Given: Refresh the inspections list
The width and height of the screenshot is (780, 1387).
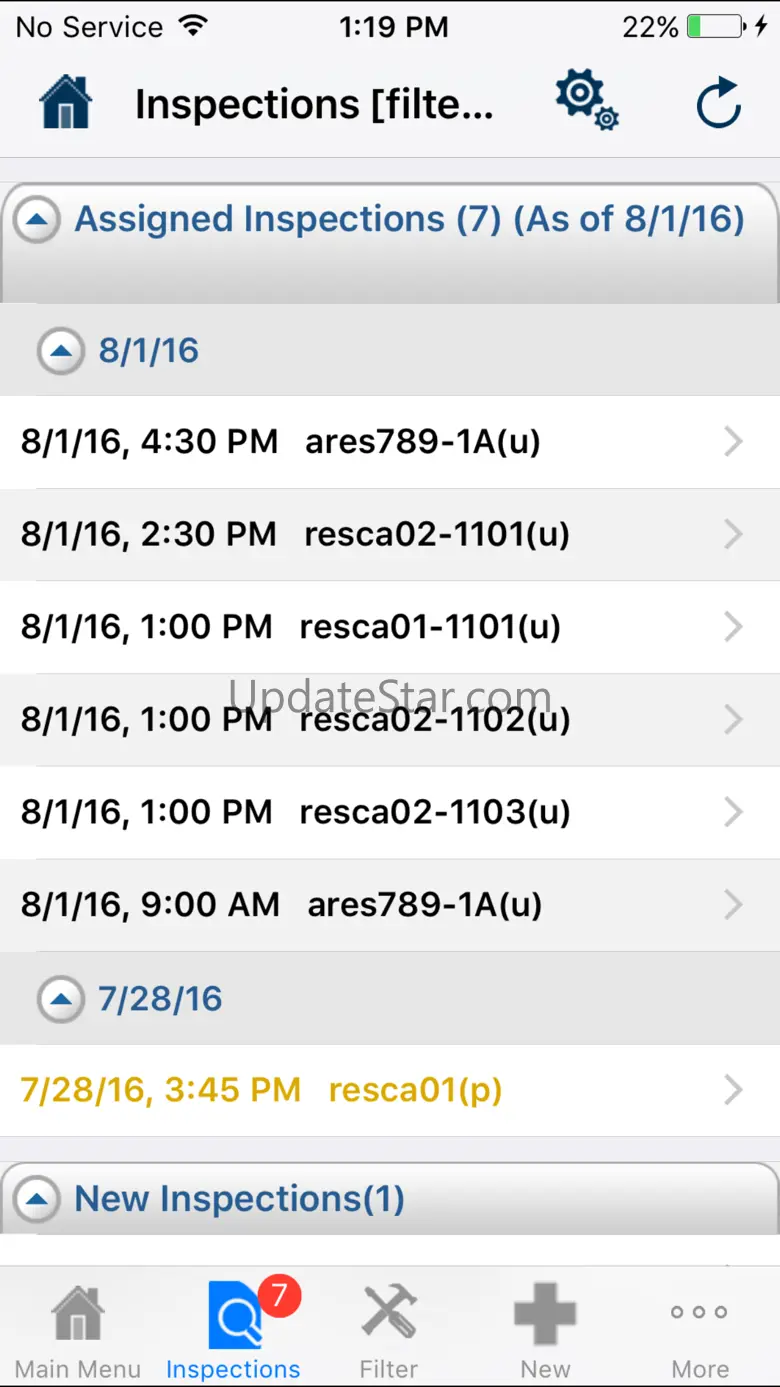Looking at the screenshot, I should (x=718, y=102).
